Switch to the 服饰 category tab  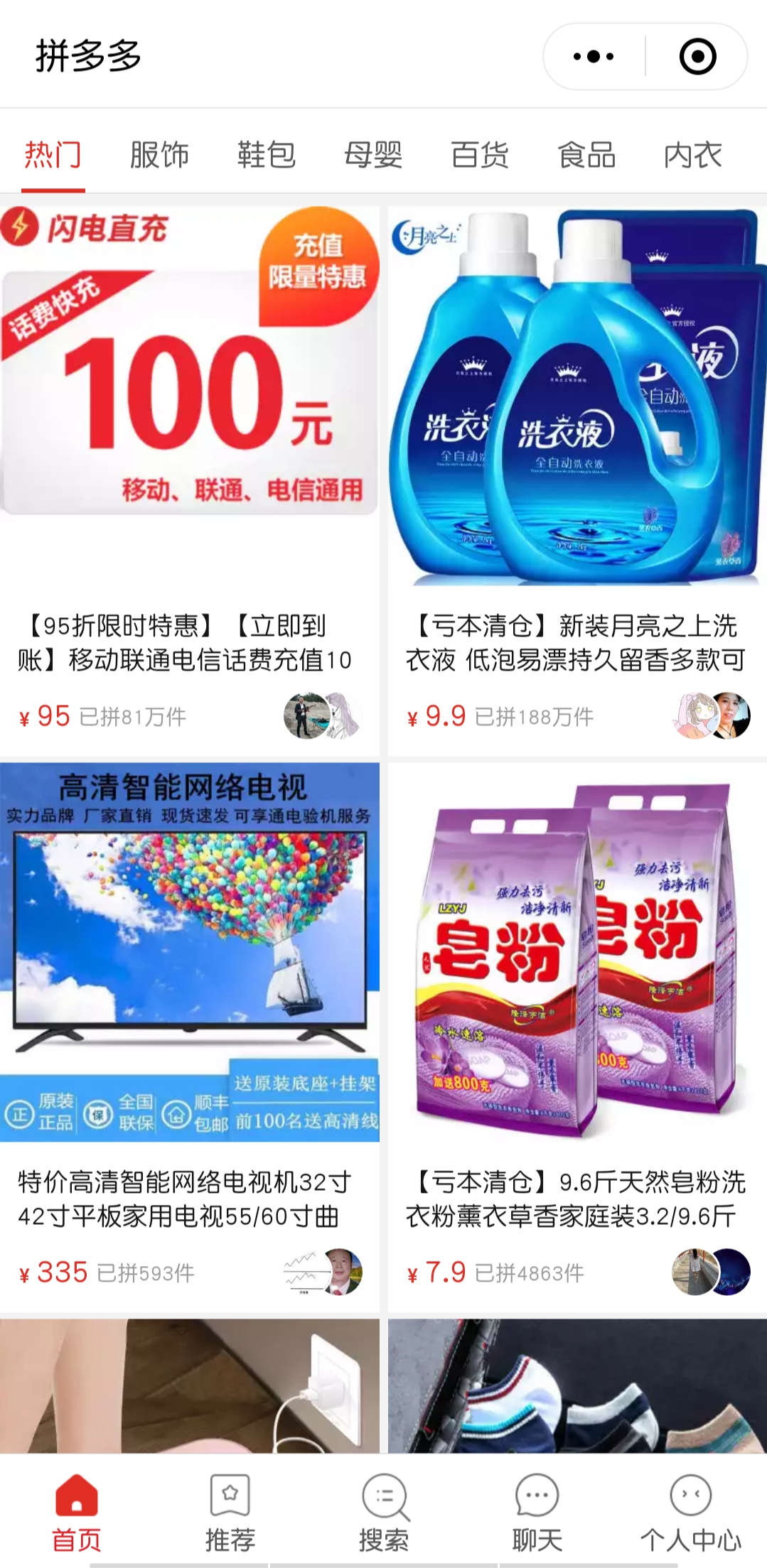[159, 155]
